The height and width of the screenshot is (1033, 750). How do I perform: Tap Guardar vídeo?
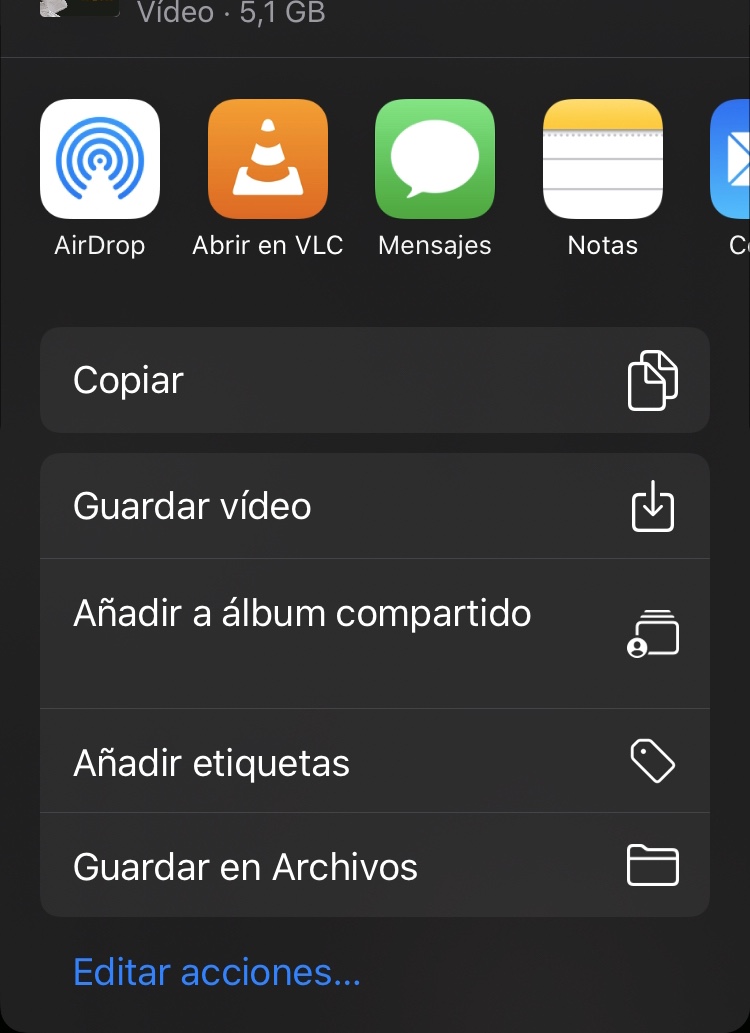point(375,506)
